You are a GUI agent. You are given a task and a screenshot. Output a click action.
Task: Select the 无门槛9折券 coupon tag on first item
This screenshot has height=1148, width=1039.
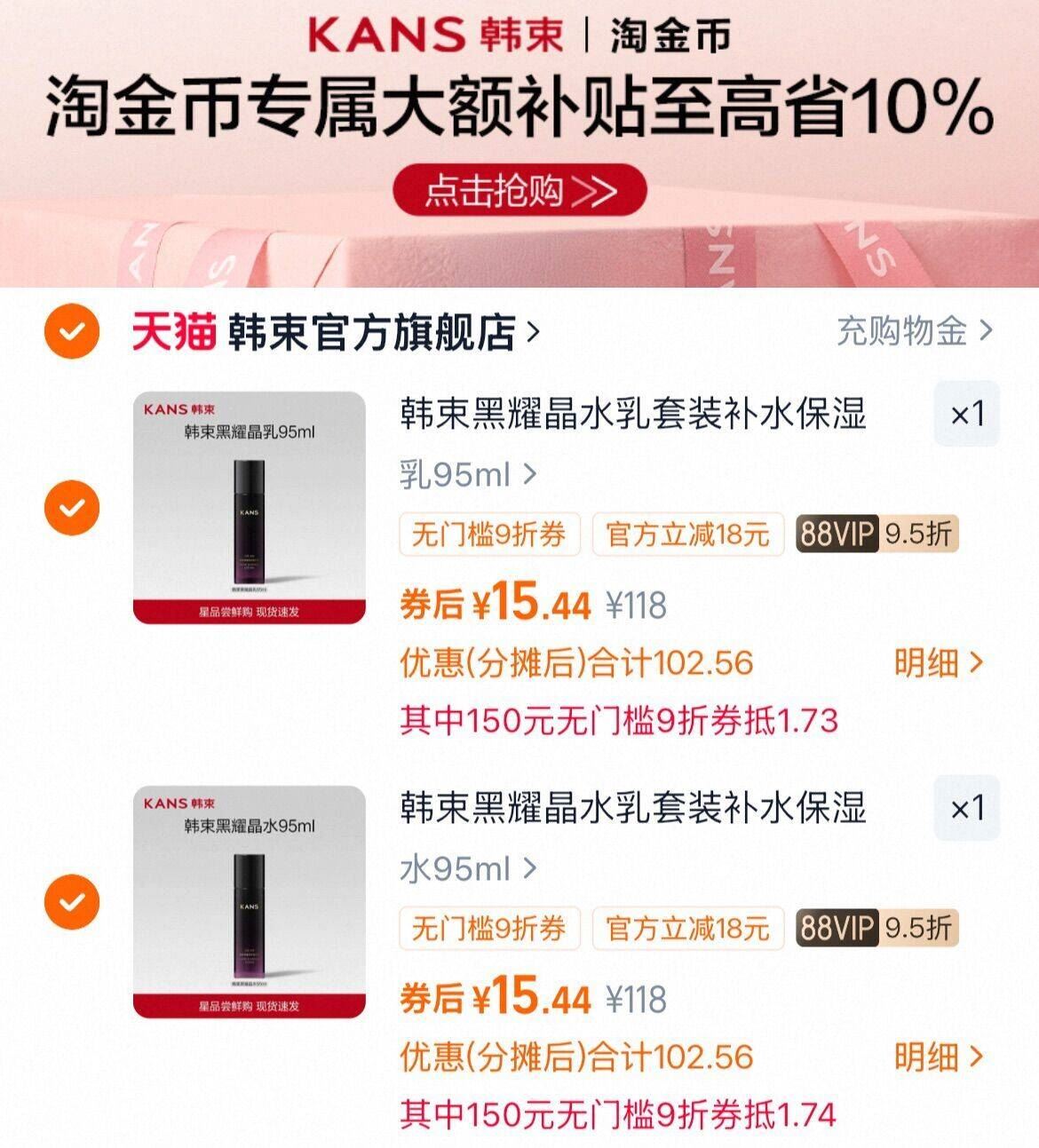tap(489, 534)
